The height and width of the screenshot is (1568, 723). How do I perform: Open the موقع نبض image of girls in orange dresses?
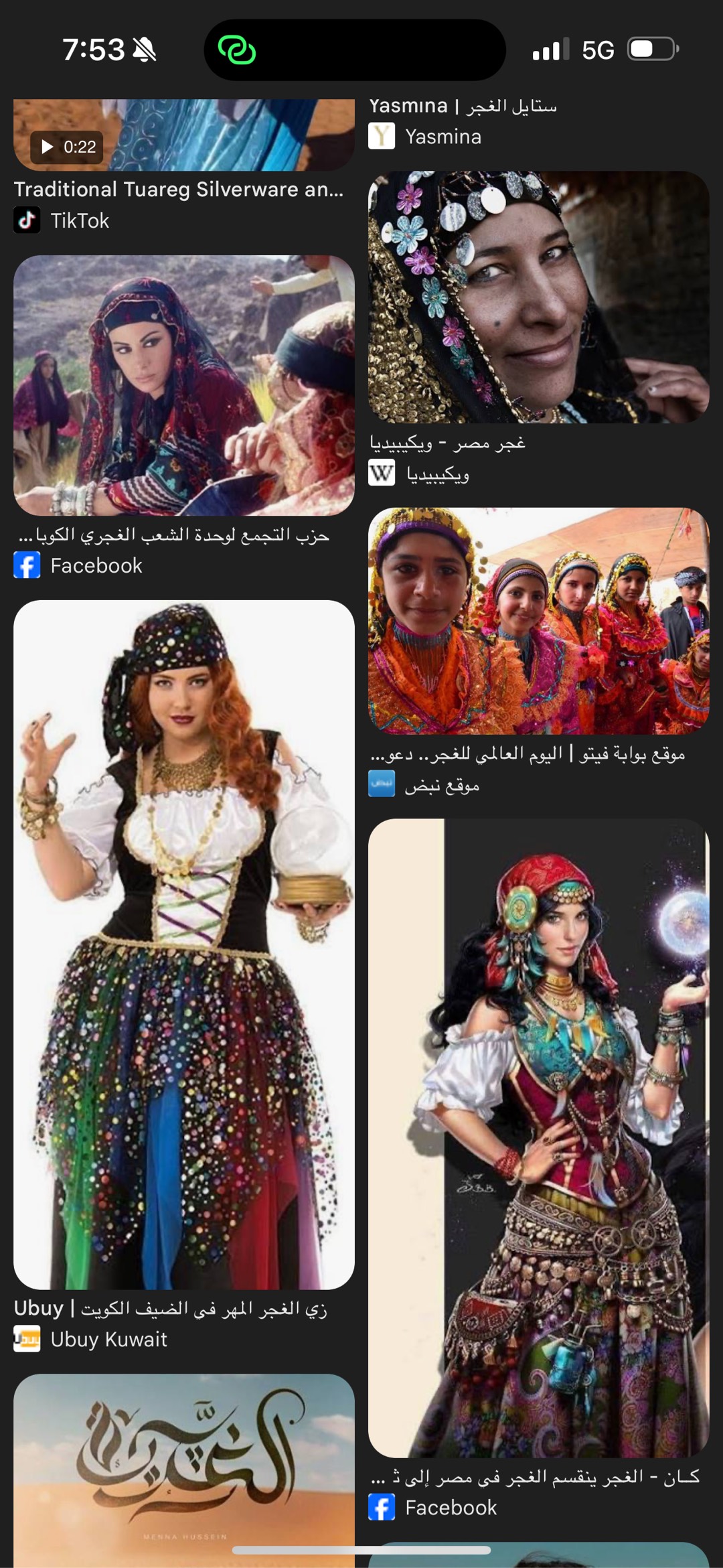point(538,620)
